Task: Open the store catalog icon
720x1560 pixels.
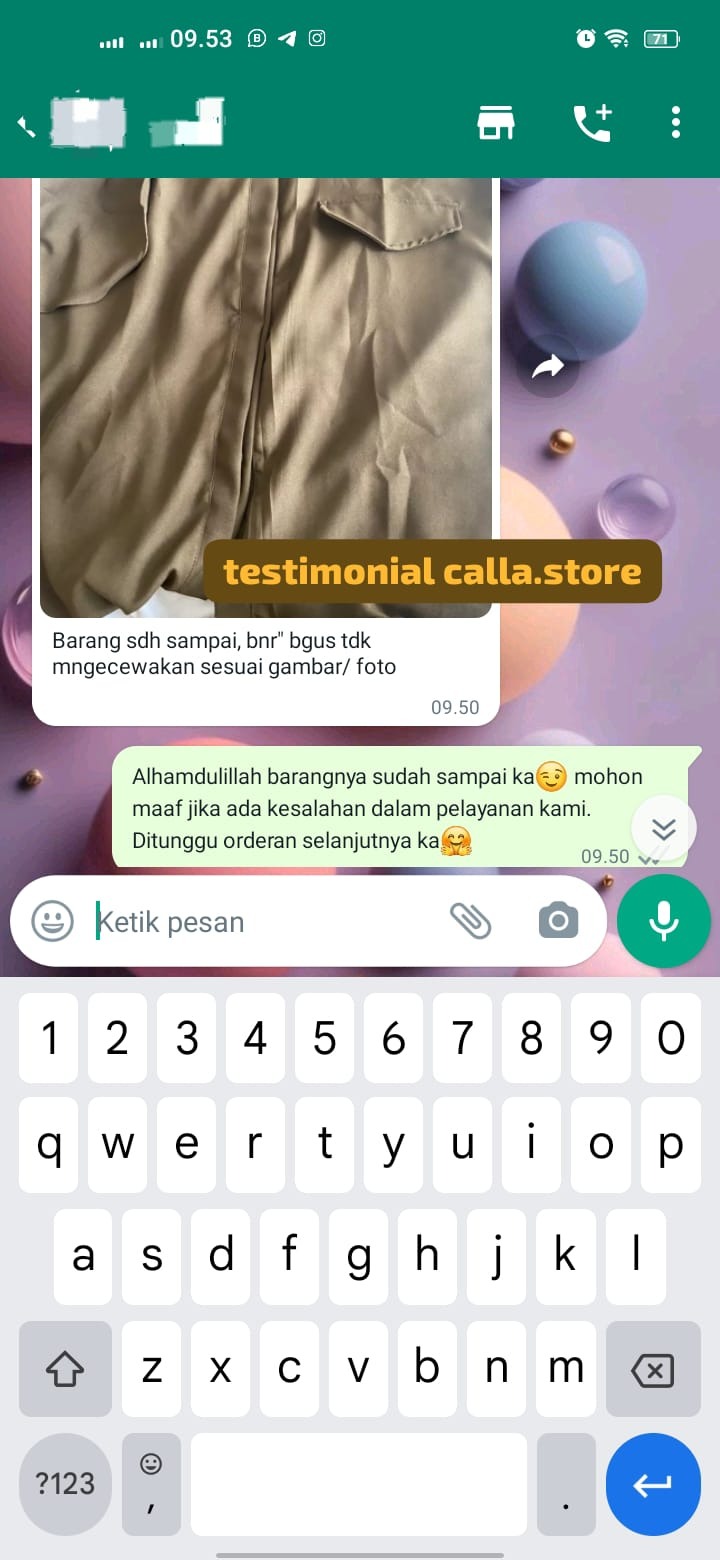Action: point(496,123)
